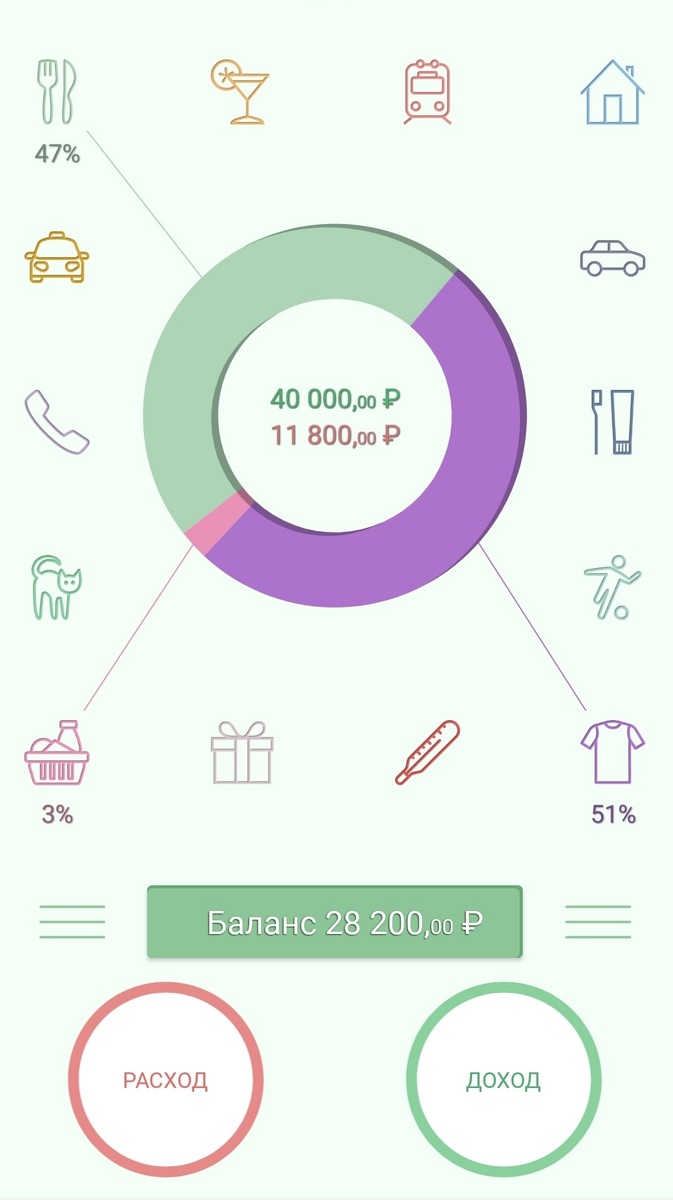Screen dimensions: 673x1200
Task: Open the right three-line menu
Action: [598, 922]
